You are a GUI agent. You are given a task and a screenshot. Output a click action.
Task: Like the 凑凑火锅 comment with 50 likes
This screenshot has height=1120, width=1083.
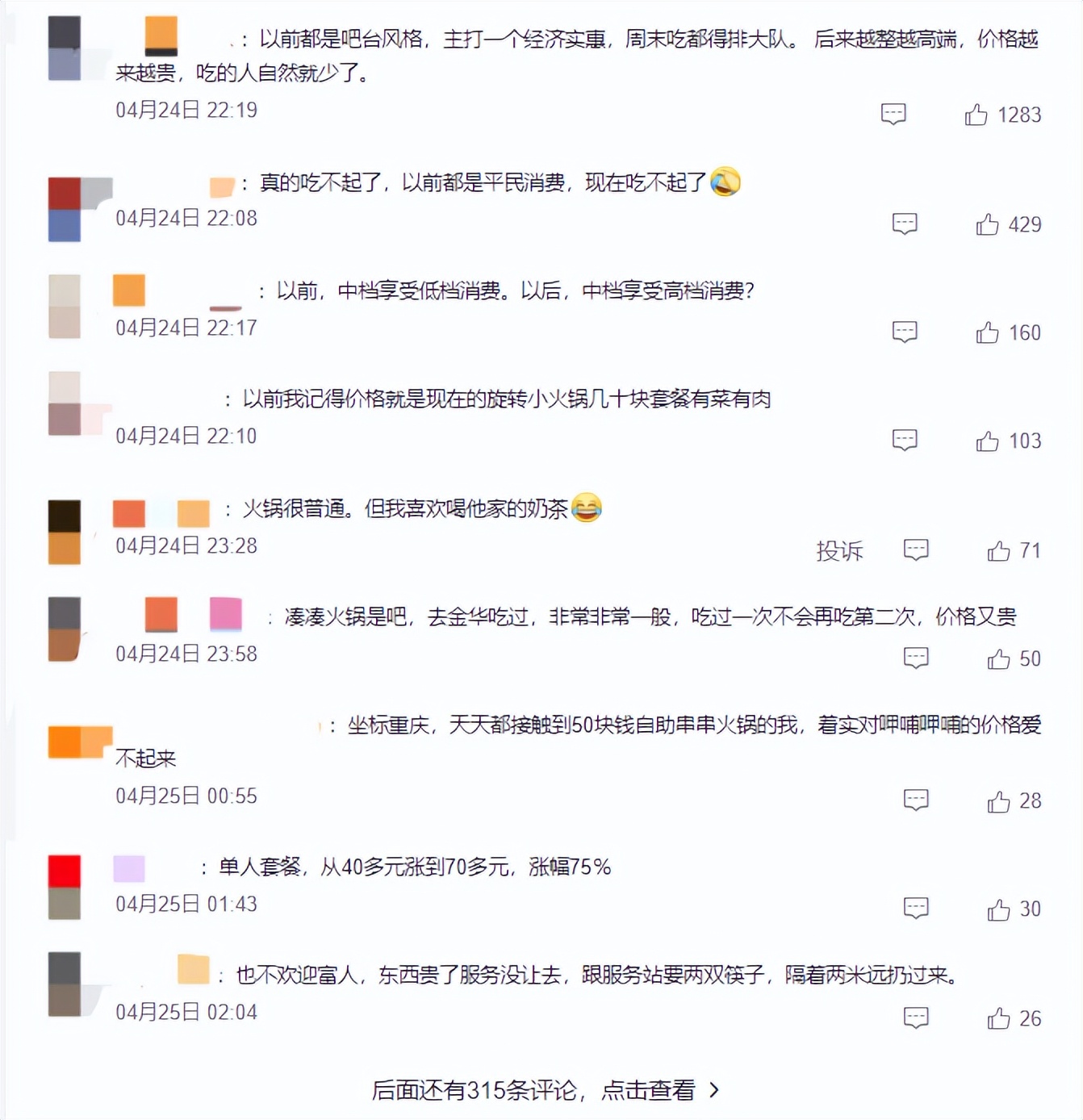point(998,658)
